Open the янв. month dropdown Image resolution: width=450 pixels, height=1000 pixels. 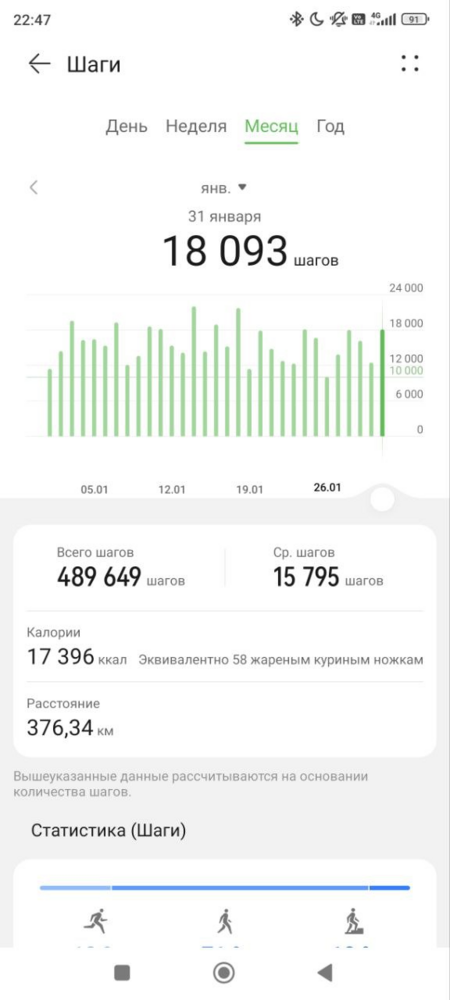[223, 188]
